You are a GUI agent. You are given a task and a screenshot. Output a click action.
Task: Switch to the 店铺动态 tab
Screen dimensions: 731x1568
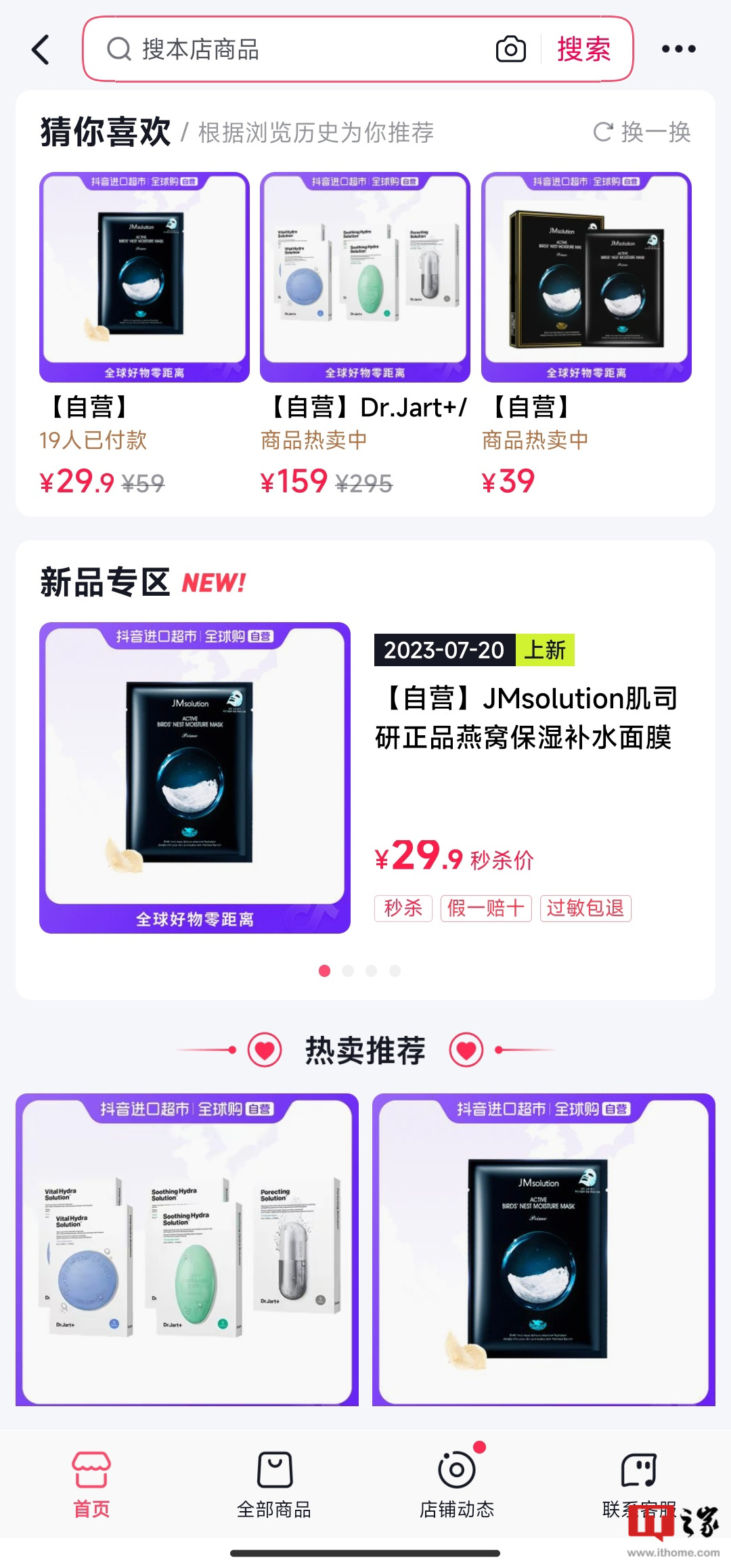click(x=457, y=1484)
